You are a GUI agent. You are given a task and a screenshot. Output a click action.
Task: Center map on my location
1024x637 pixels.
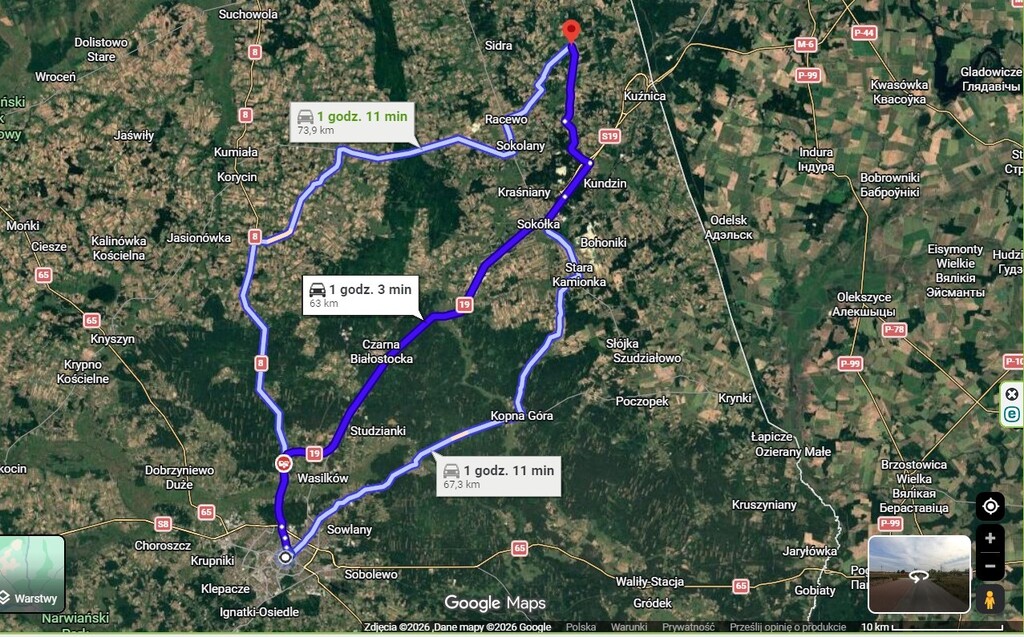(x=990, y=506)
